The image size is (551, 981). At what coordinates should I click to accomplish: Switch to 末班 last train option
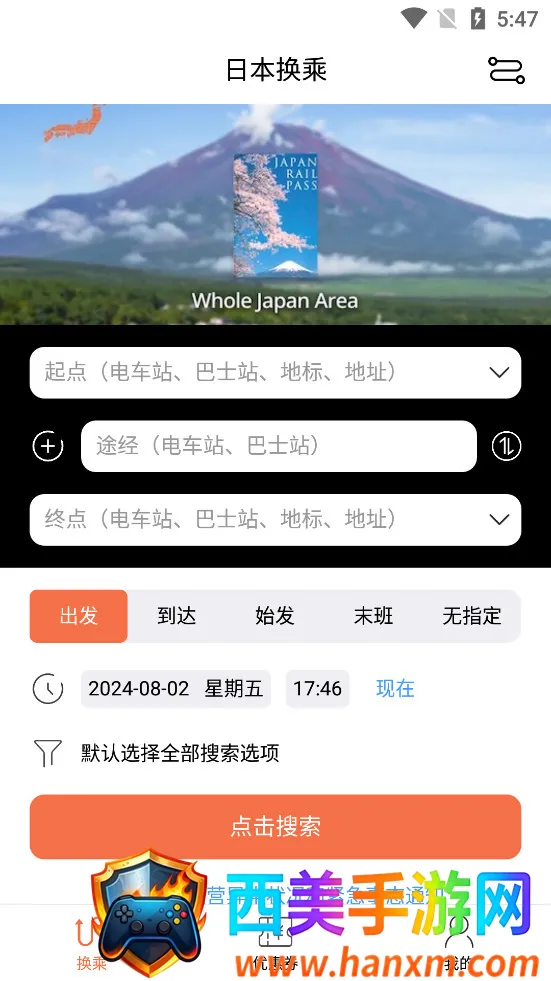(x=373, y=616)
